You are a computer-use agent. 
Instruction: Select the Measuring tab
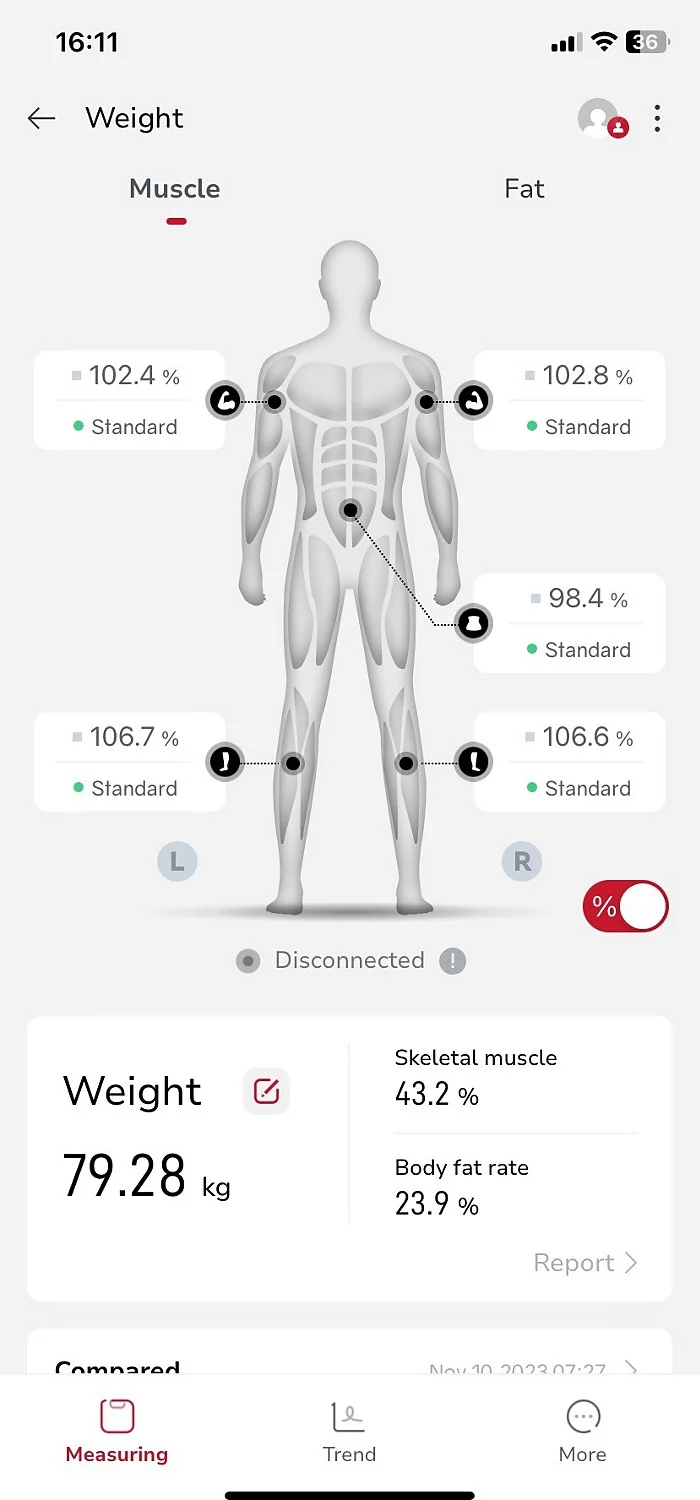117,1432
